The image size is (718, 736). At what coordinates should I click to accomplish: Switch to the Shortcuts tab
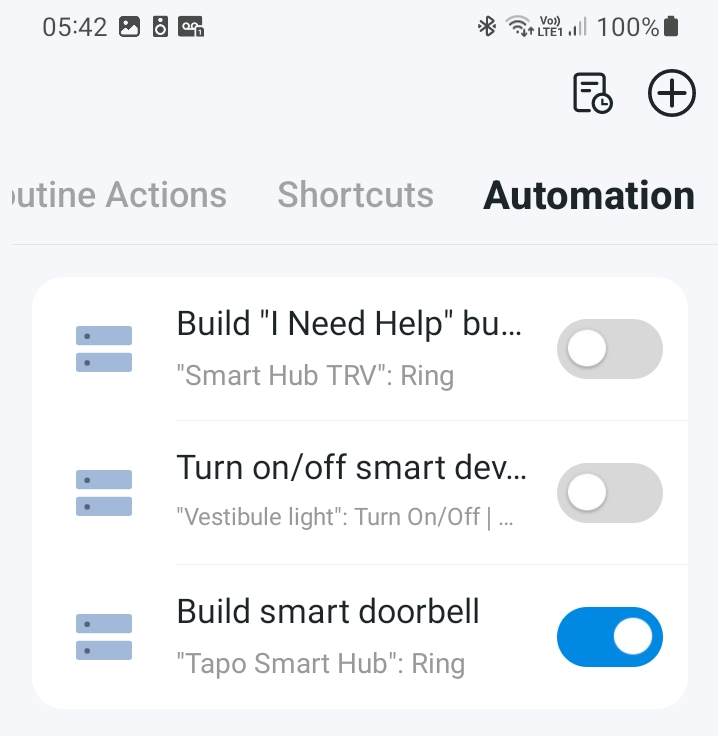(355, 195)
